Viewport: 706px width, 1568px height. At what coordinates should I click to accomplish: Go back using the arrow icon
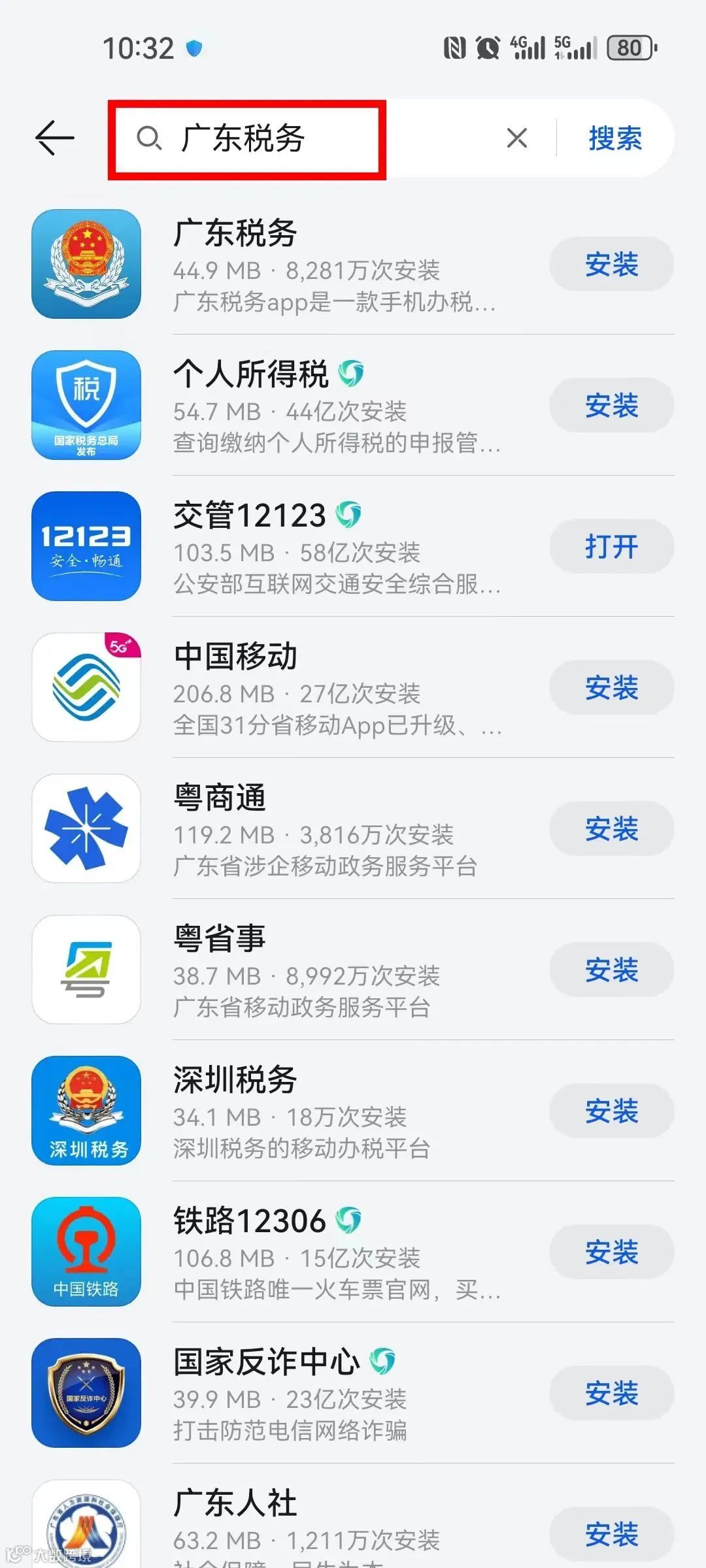click(55, 139)
